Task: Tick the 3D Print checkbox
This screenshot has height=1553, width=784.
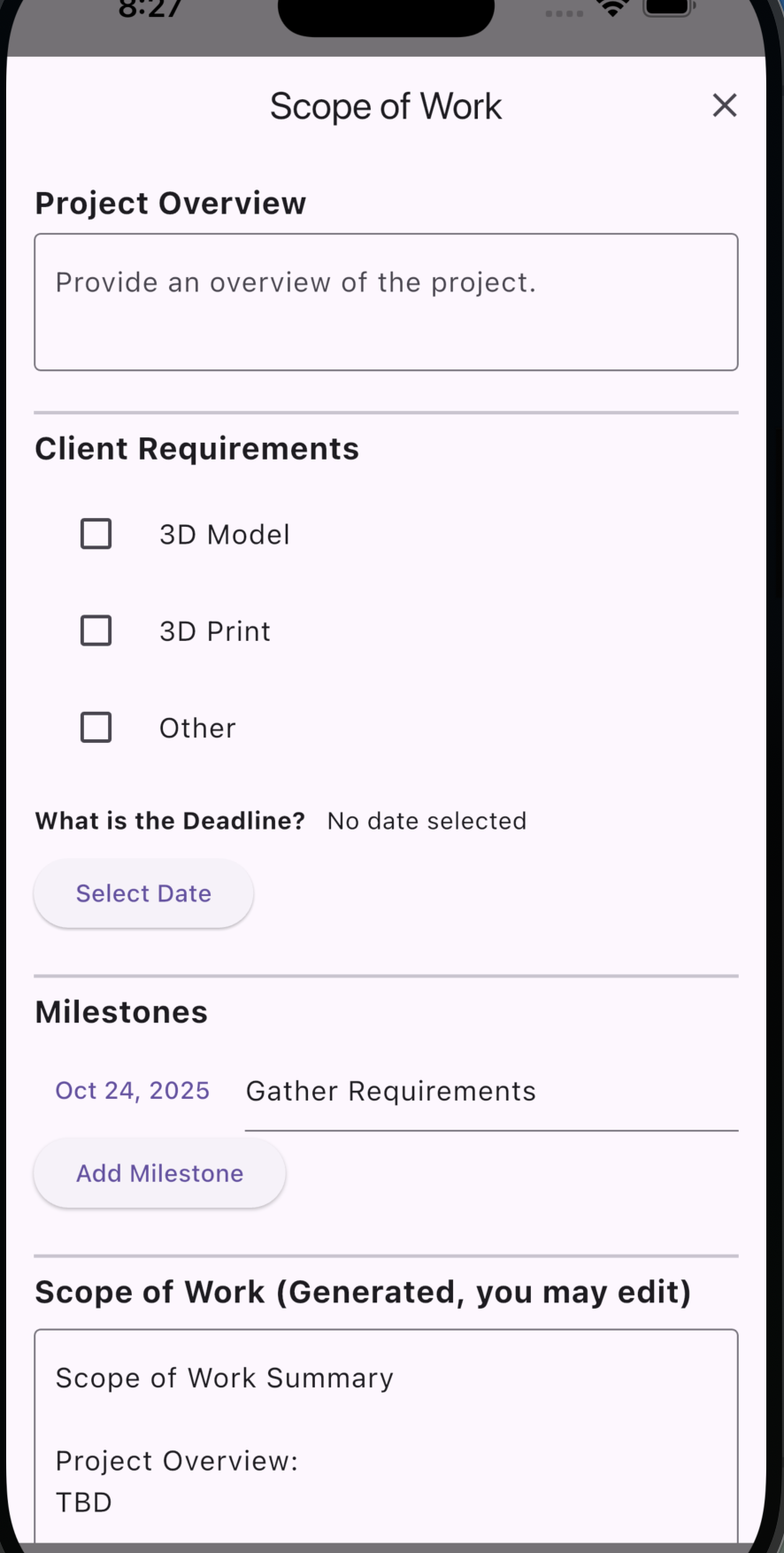Action: (96, 630)
